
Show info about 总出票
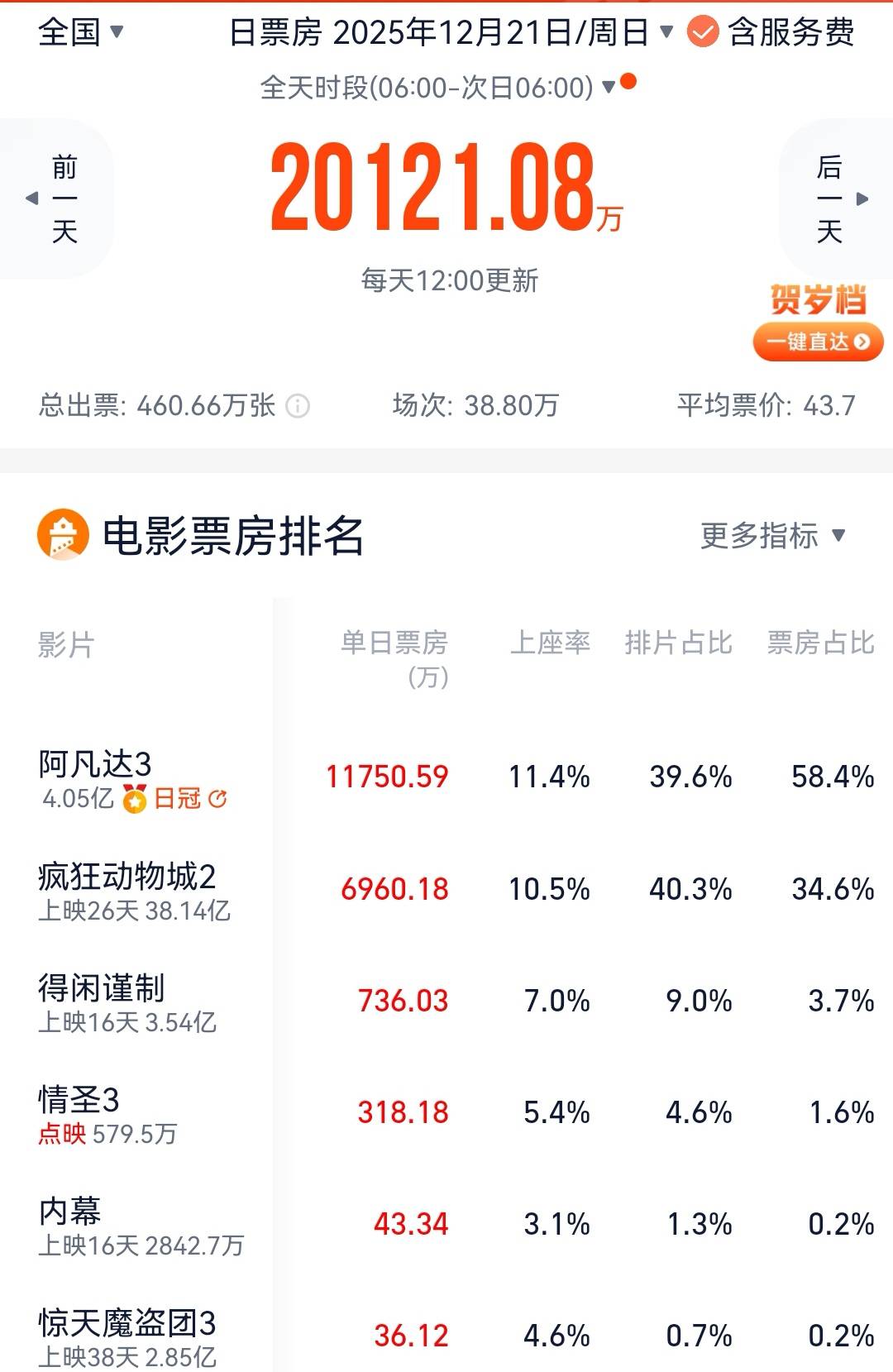[x=298, y=406]
